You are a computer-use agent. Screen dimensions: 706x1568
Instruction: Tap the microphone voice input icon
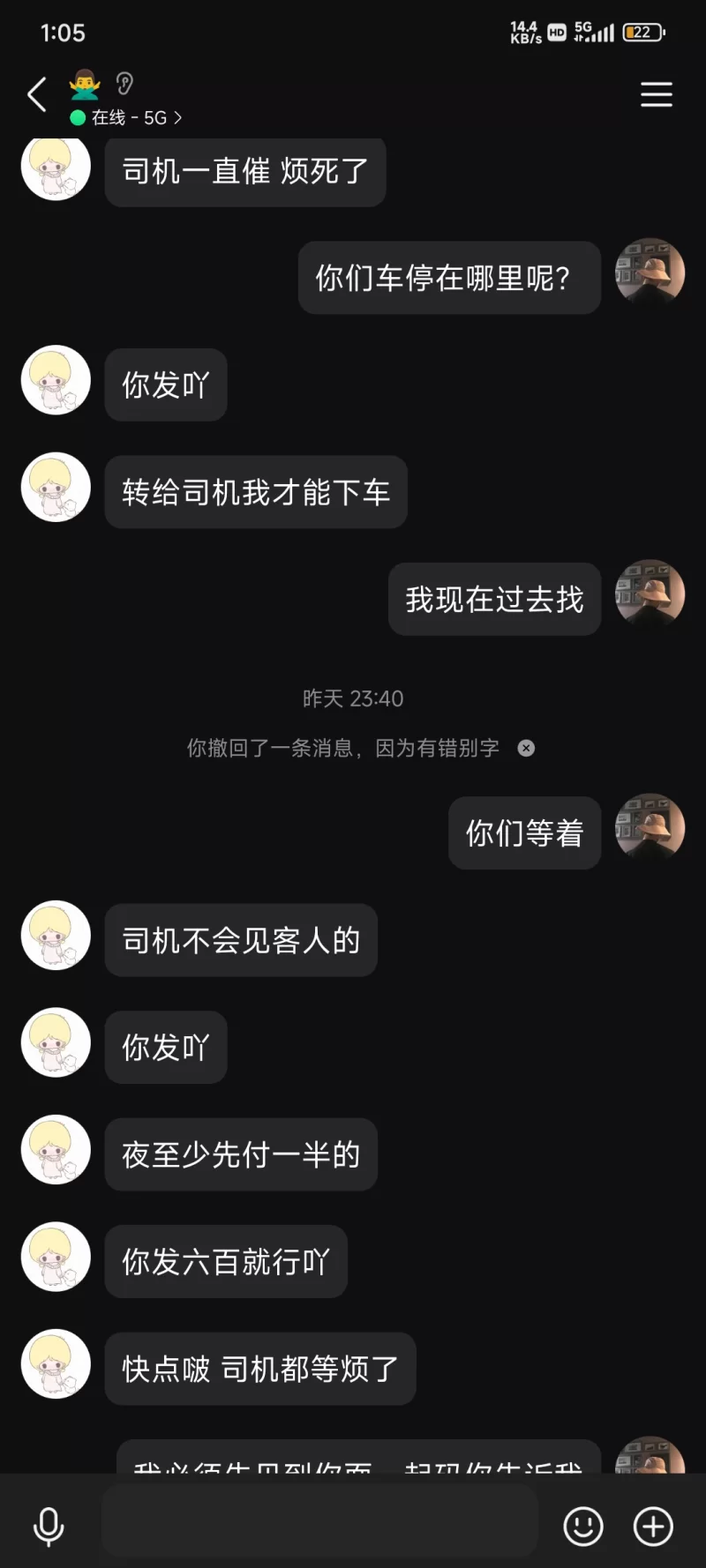tap(49, 1527)
